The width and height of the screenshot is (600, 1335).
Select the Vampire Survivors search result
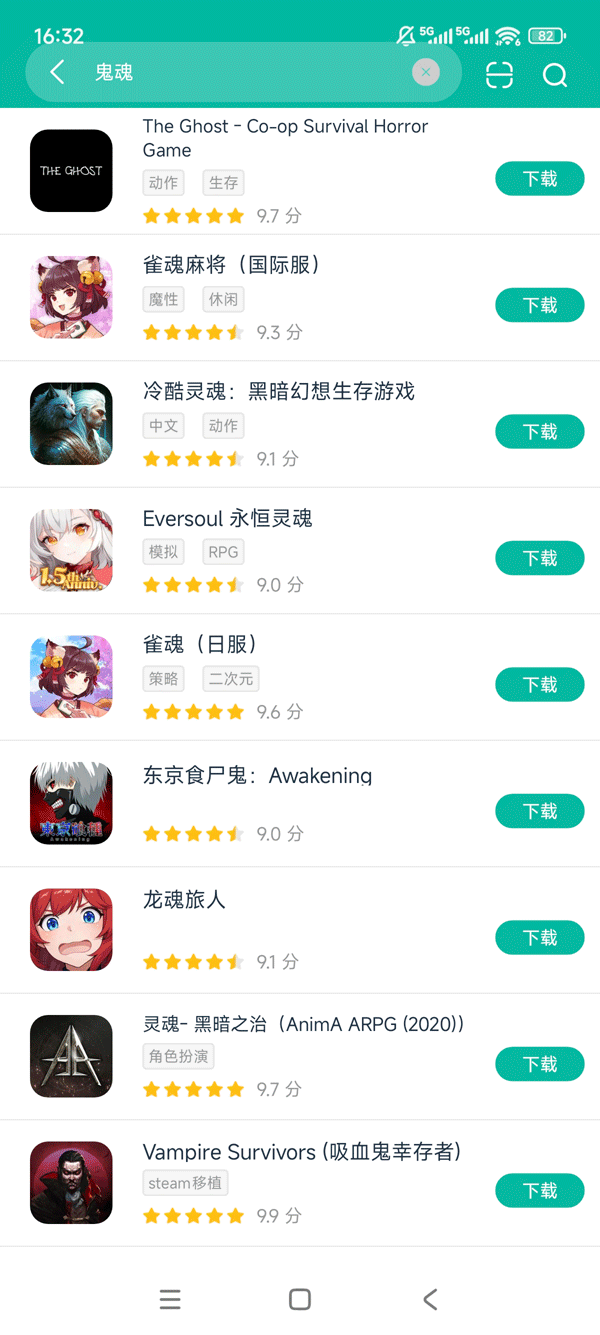click(301, 1152)
